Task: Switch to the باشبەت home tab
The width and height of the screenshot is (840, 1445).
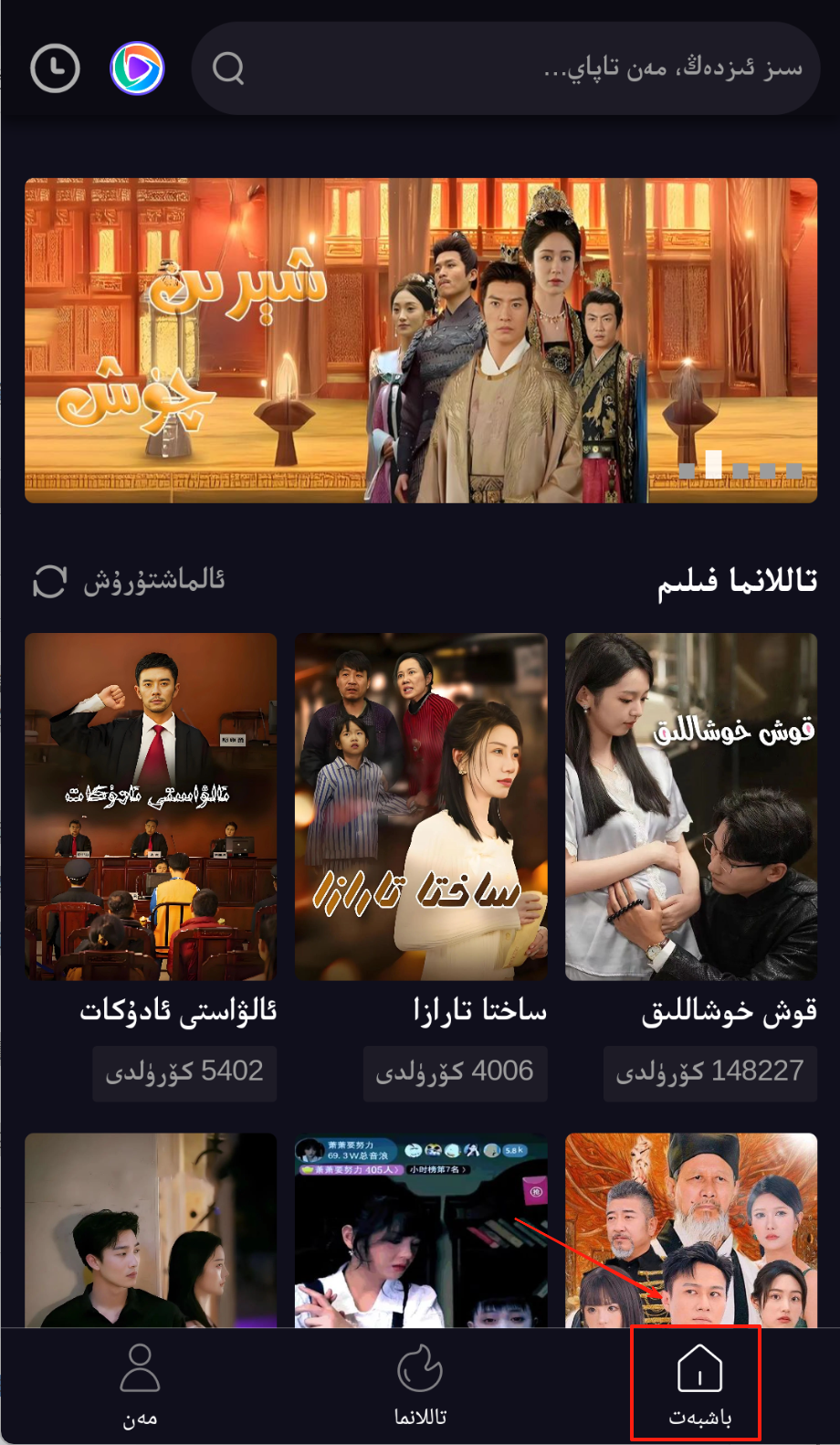Action: click(698, 1386)
